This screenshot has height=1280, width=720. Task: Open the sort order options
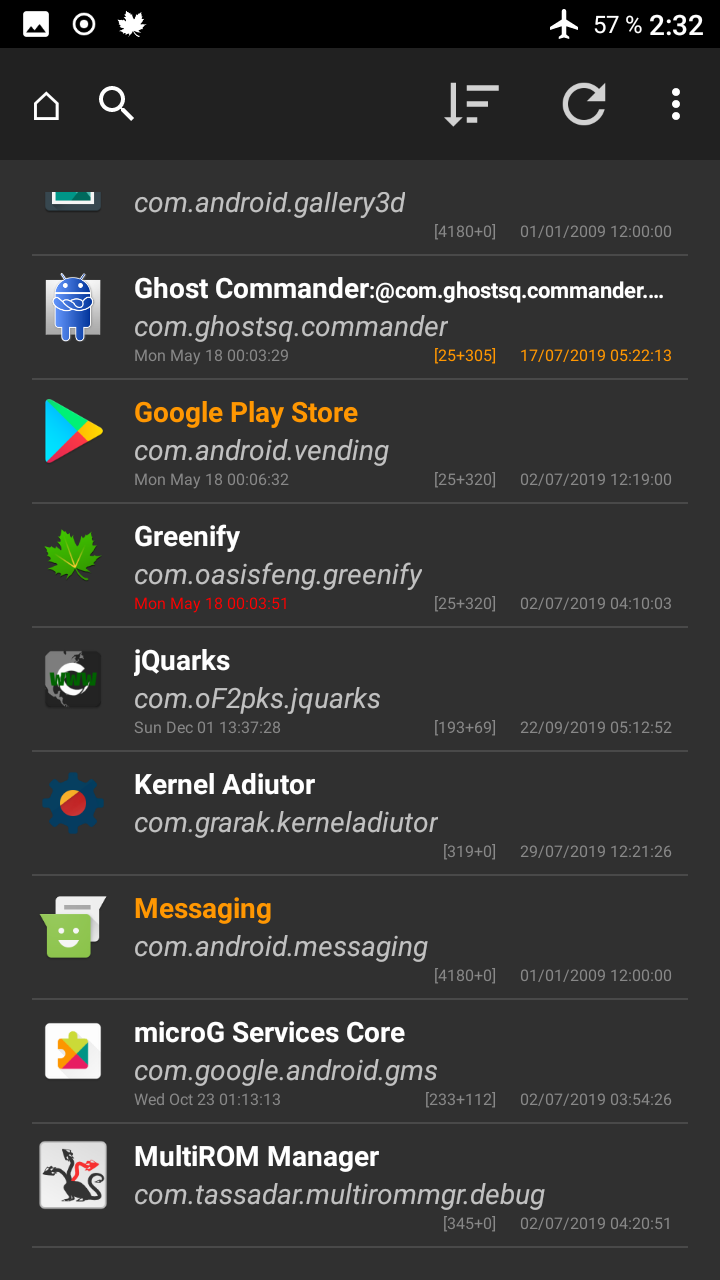[470, 104]
